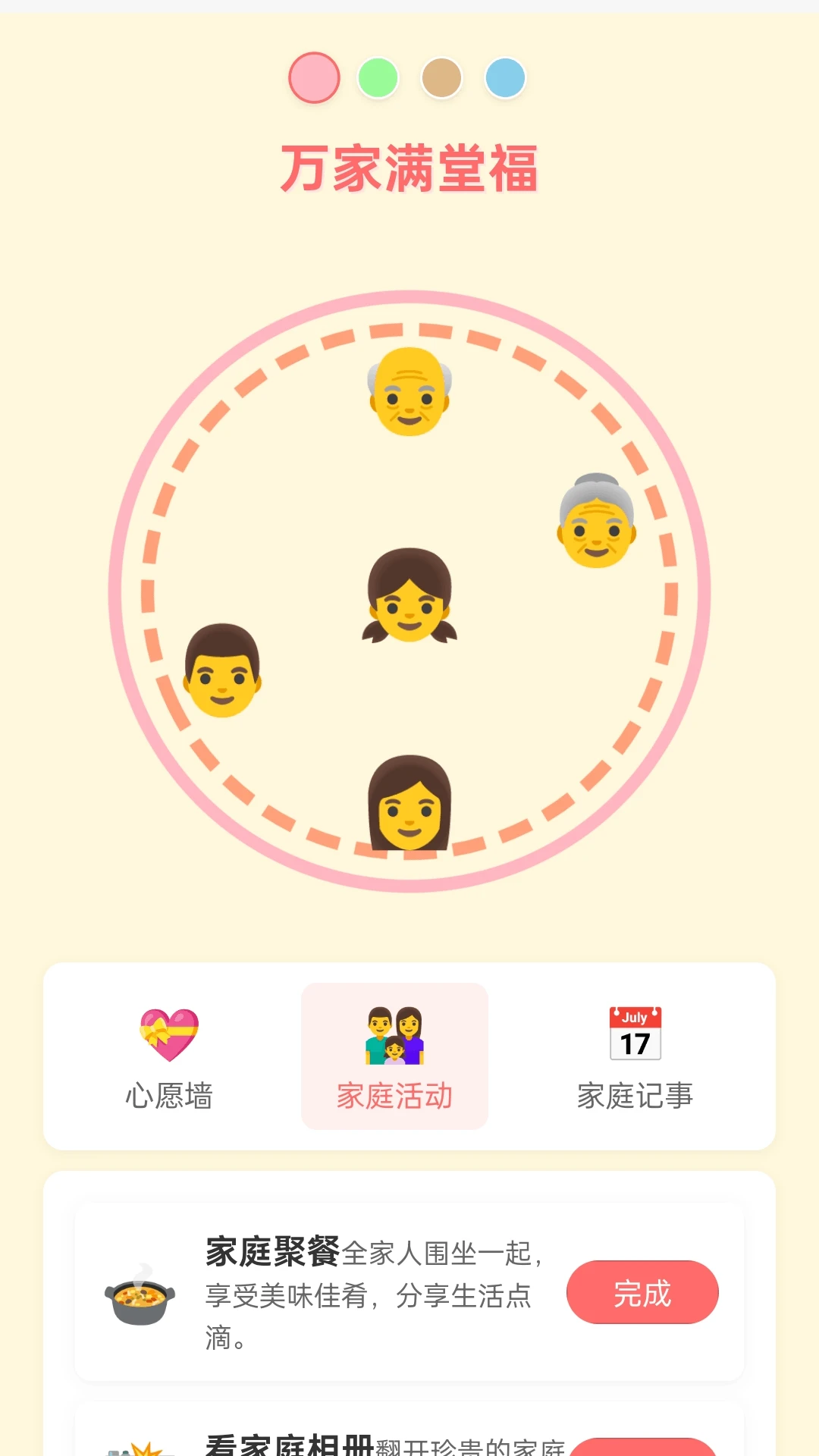
Task: Switch to the 心愿墙 tab
Action: click(x=169, y=1056)
